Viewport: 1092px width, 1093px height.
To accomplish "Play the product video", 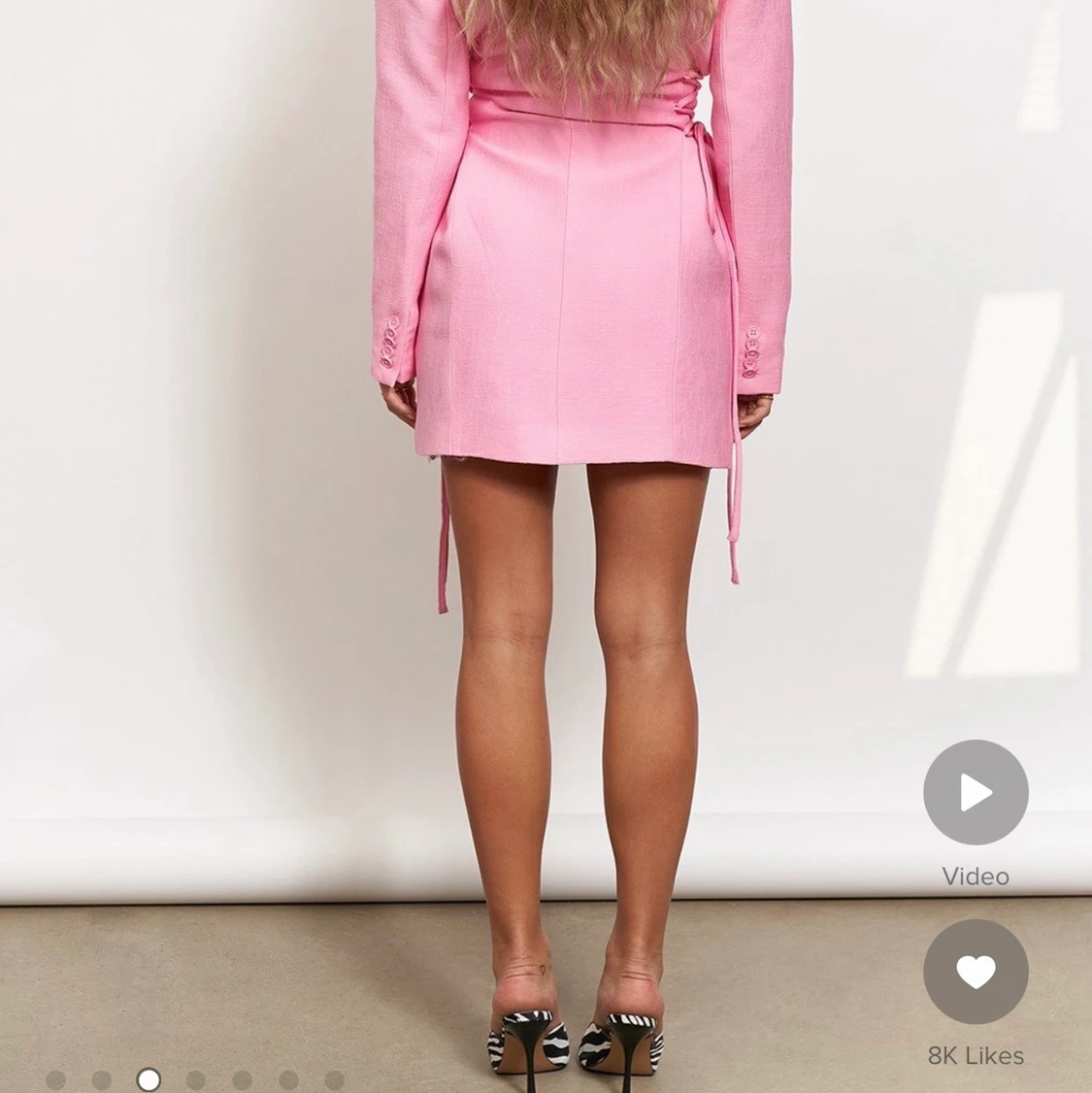I will (x=975, y=792).
